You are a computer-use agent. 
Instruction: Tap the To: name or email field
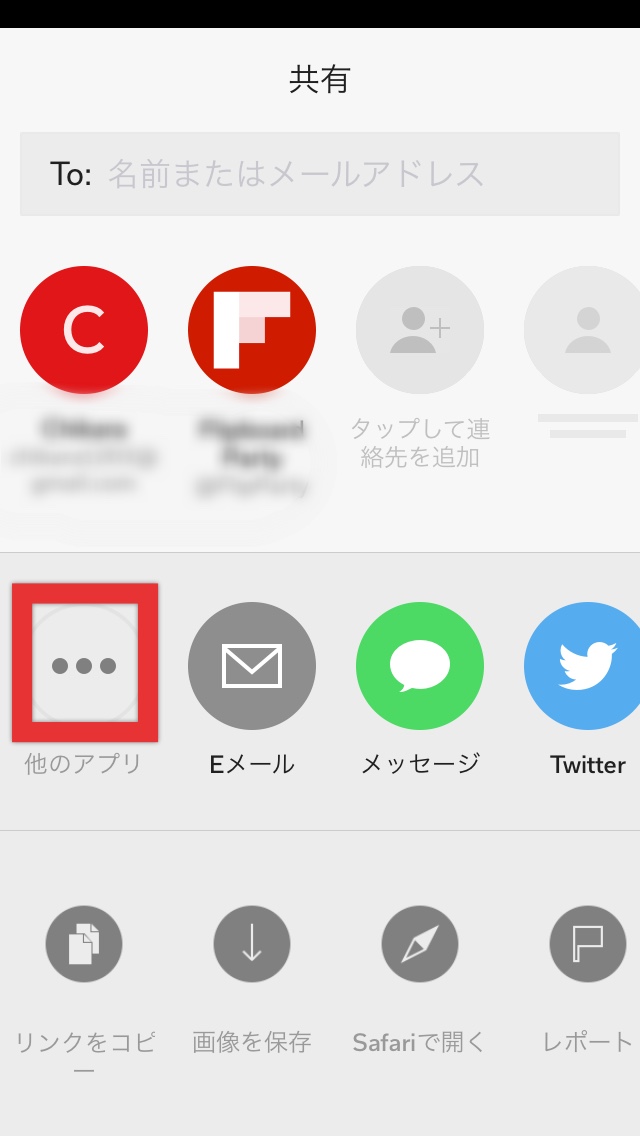[320, 174]
